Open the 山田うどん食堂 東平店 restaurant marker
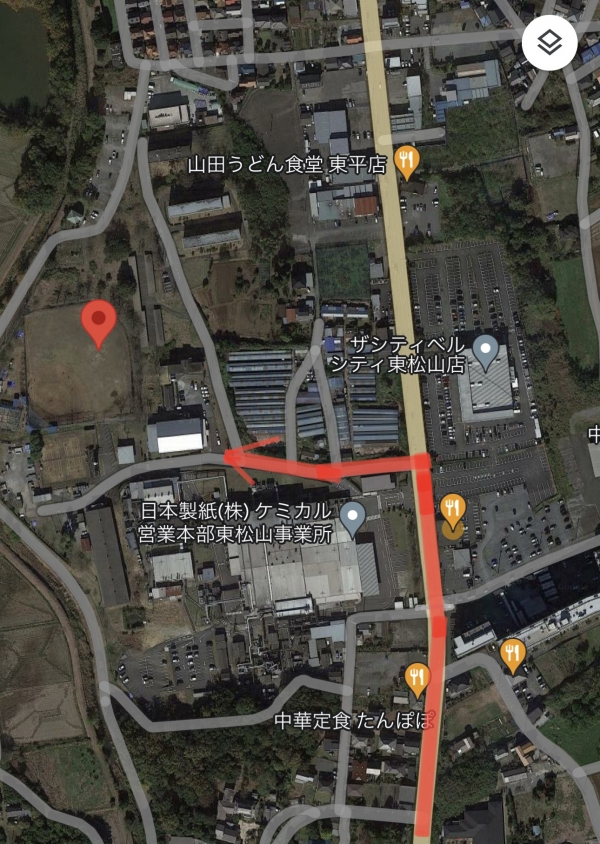The height and width of the screenshot is (844, 600). 406,160
